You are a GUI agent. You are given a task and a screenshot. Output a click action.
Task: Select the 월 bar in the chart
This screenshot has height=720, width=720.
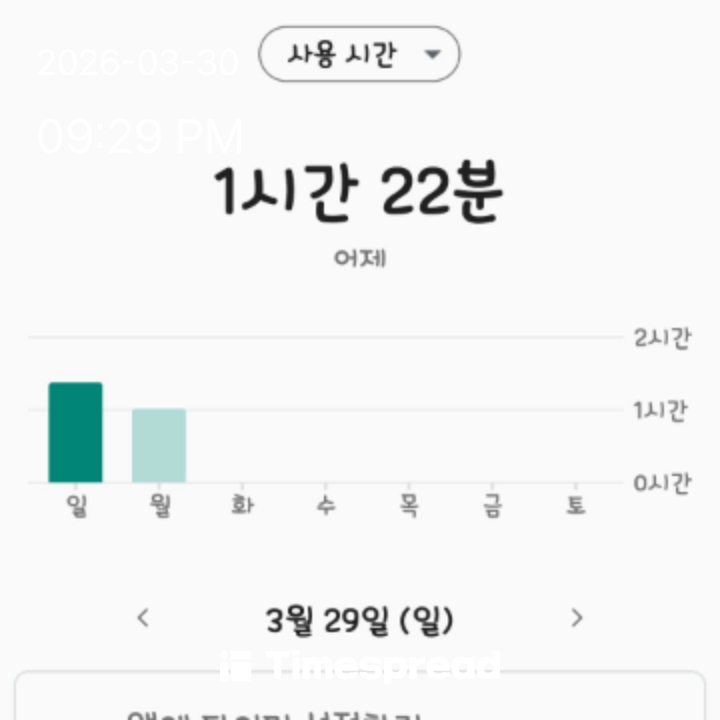click(159, 446)
